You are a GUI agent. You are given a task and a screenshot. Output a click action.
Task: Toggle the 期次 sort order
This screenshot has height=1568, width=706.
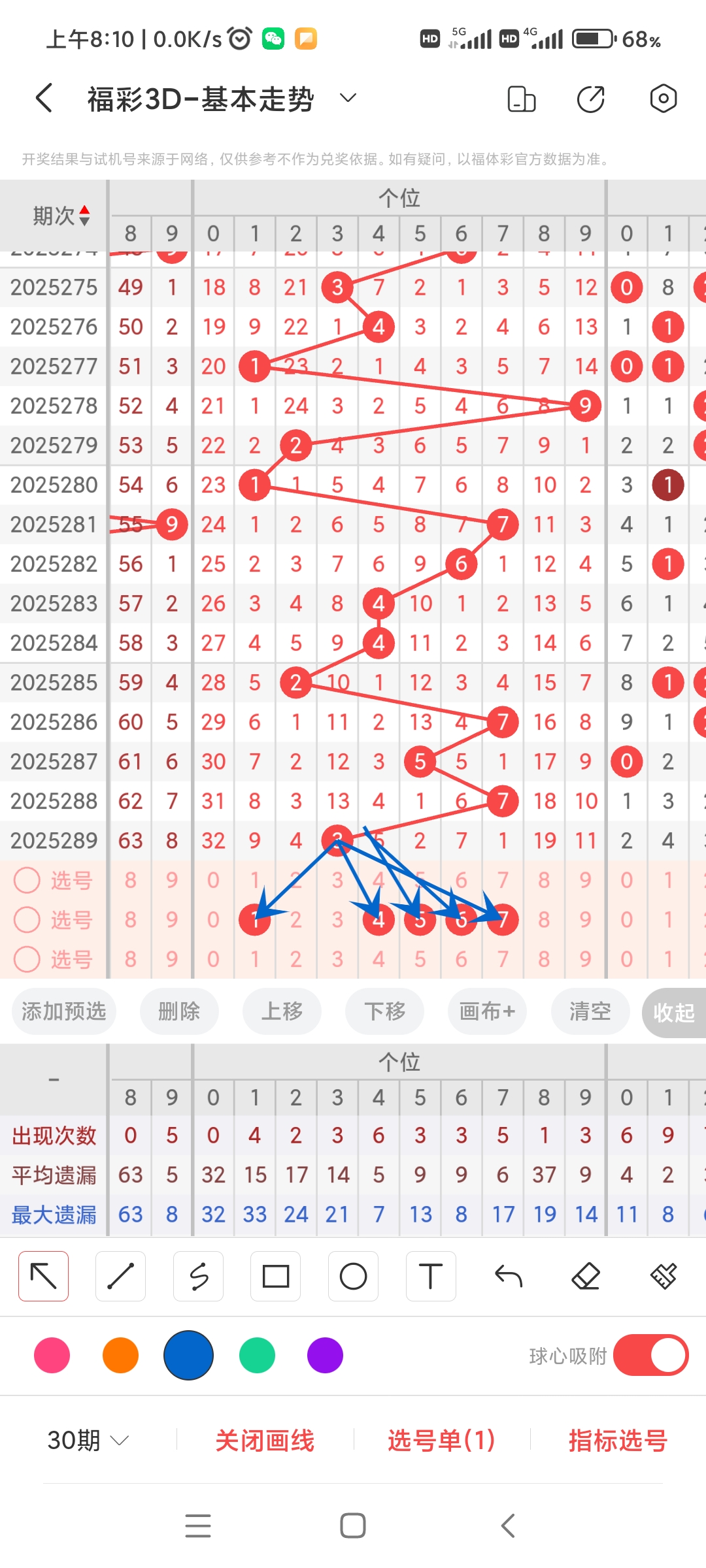(61, 216)
